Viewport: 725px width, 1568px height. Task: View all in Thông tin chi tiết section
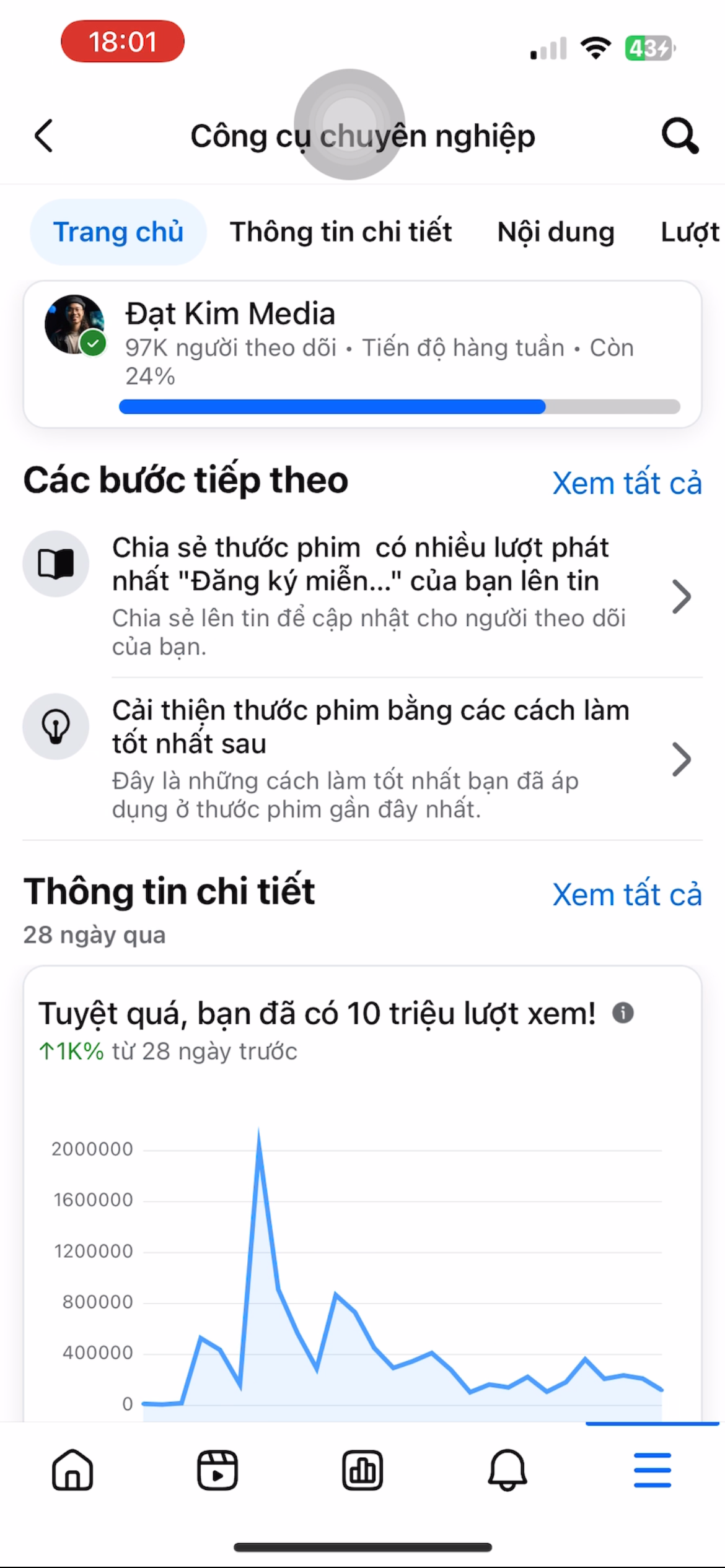pos(626,895)
